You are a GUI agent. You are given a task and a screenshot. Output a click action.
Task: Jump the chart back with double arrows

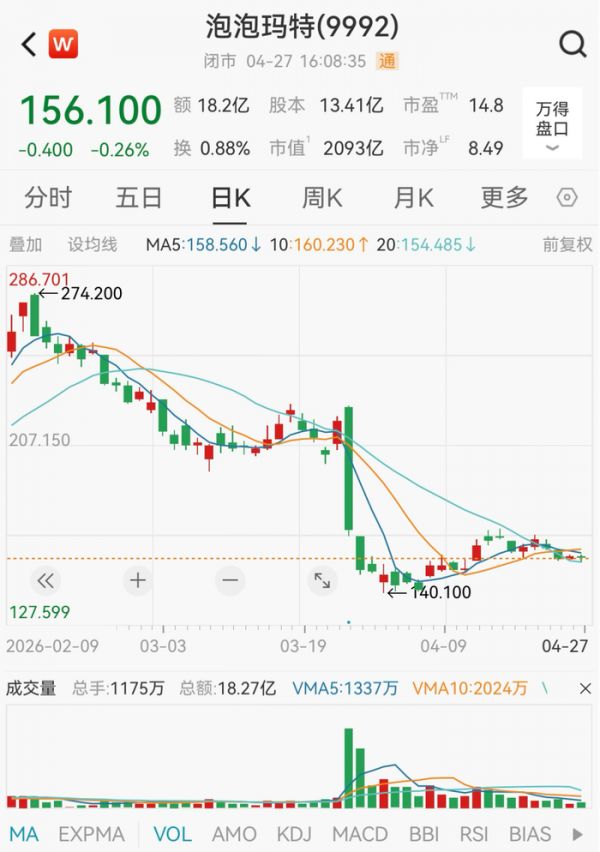[44, 580]
